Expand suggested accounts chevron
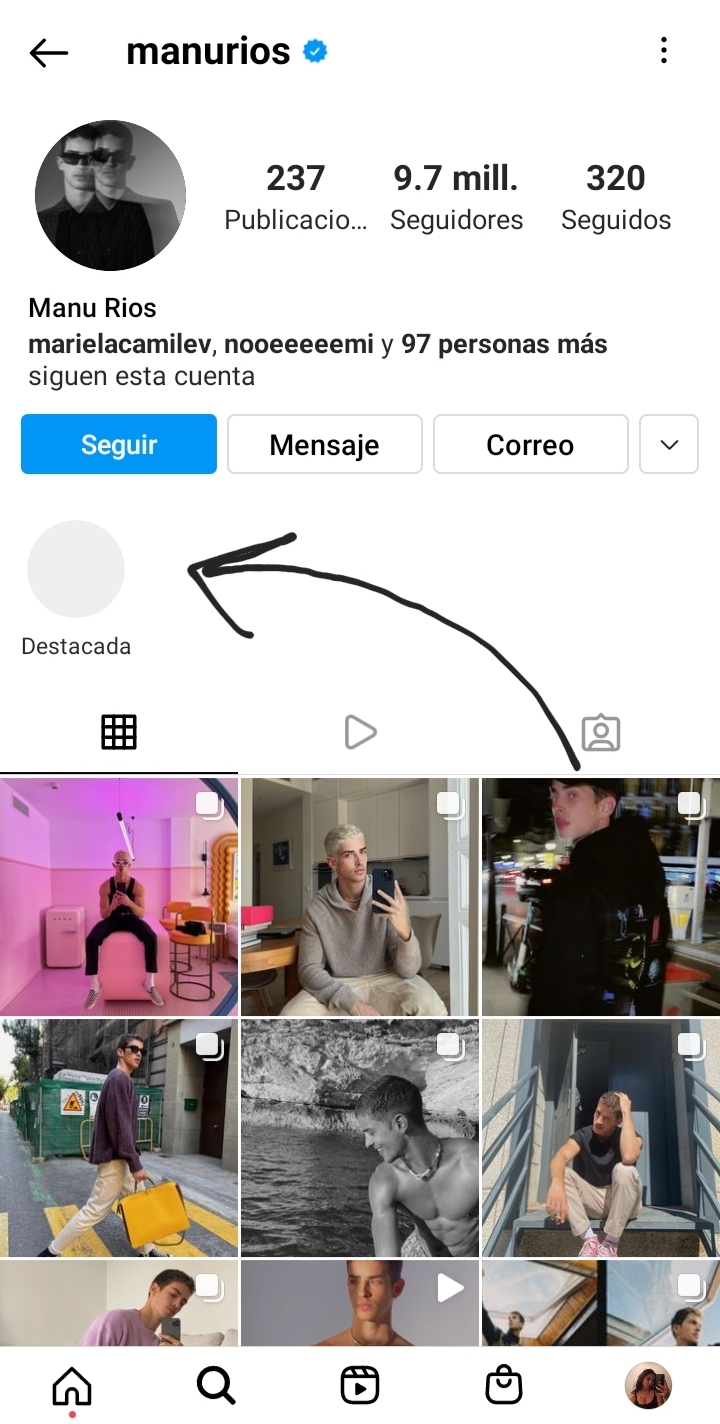The image size is (720, 1424). point(669,444)
